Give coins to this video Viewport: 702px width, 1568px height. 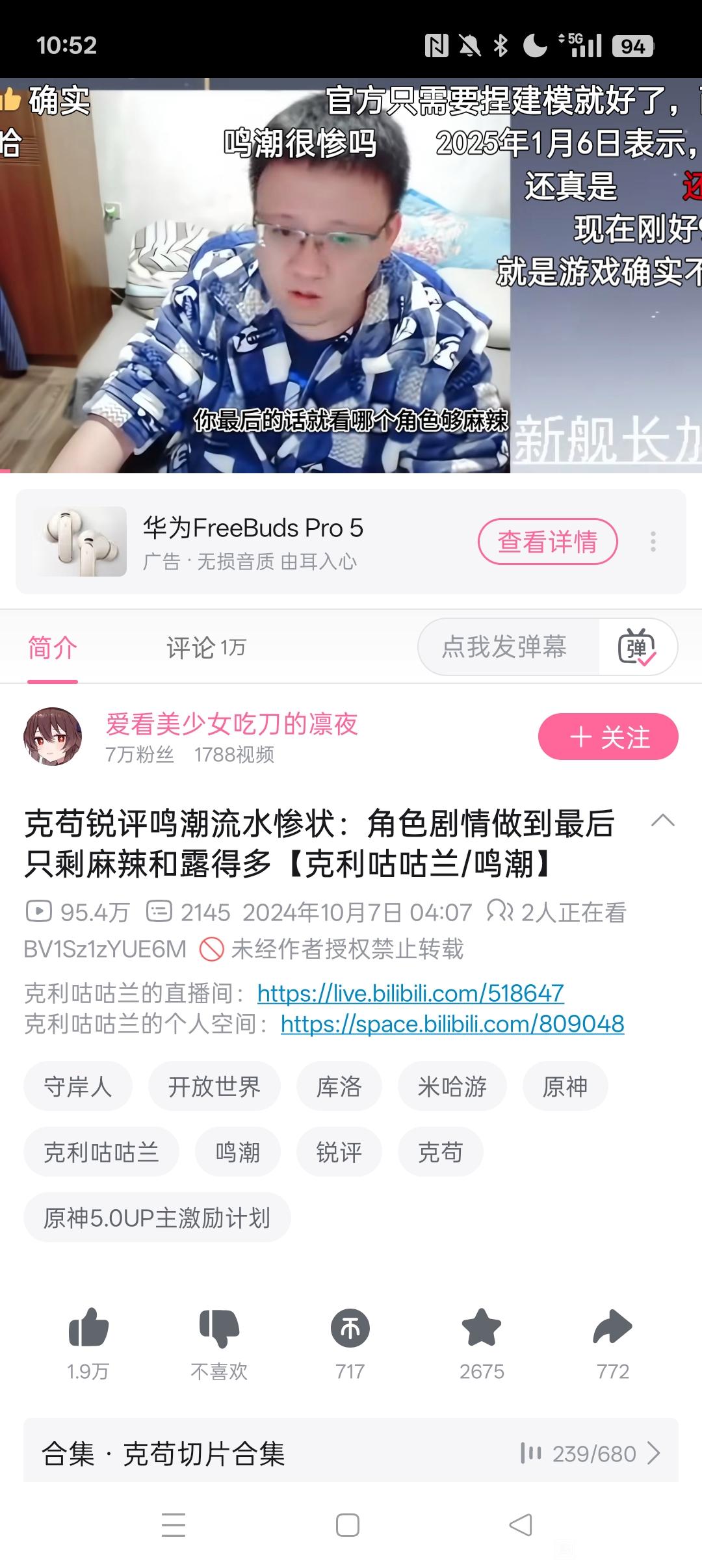350,1328
